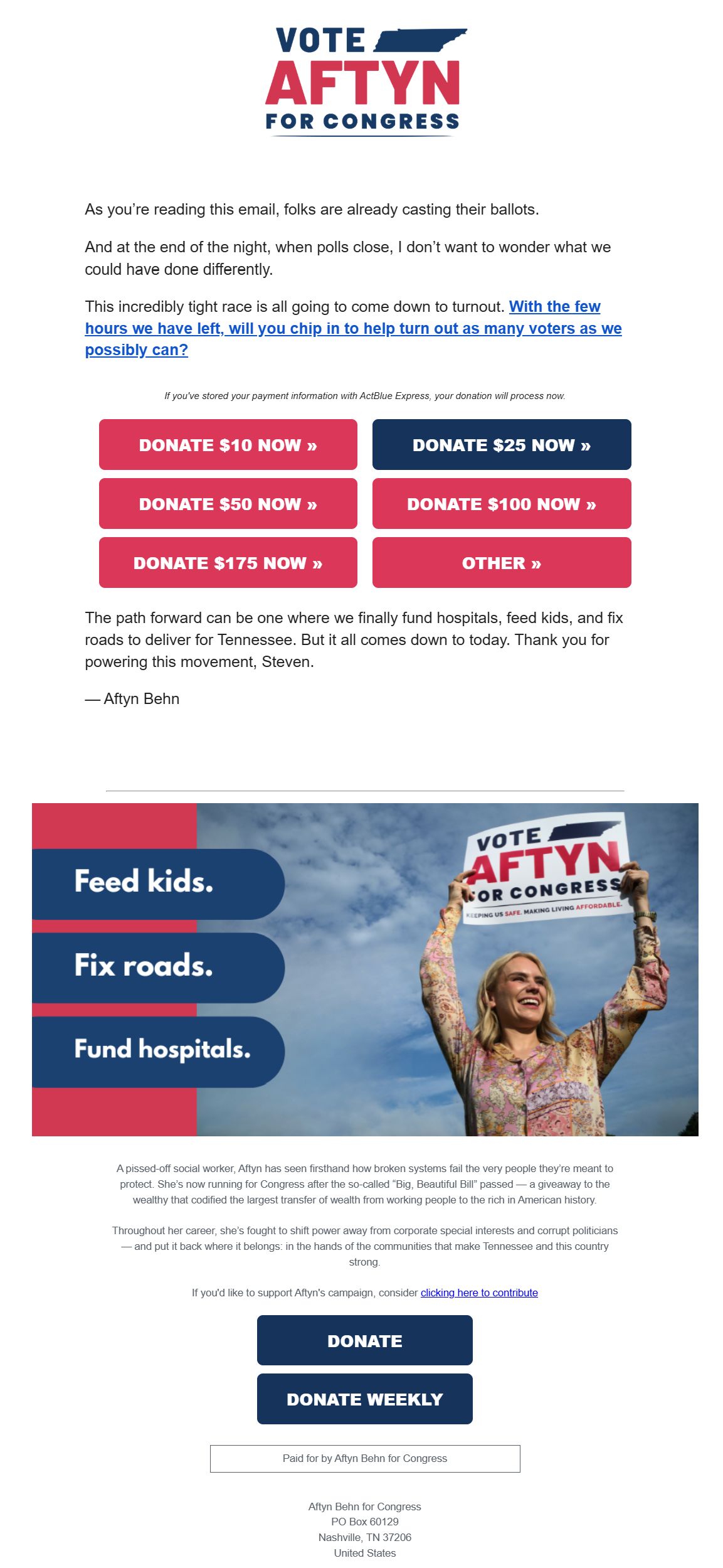The height and width of the screenshot is (1568, 723).
Task: Open the 'With the few hours' chip-in link
Action: point(352,328)
